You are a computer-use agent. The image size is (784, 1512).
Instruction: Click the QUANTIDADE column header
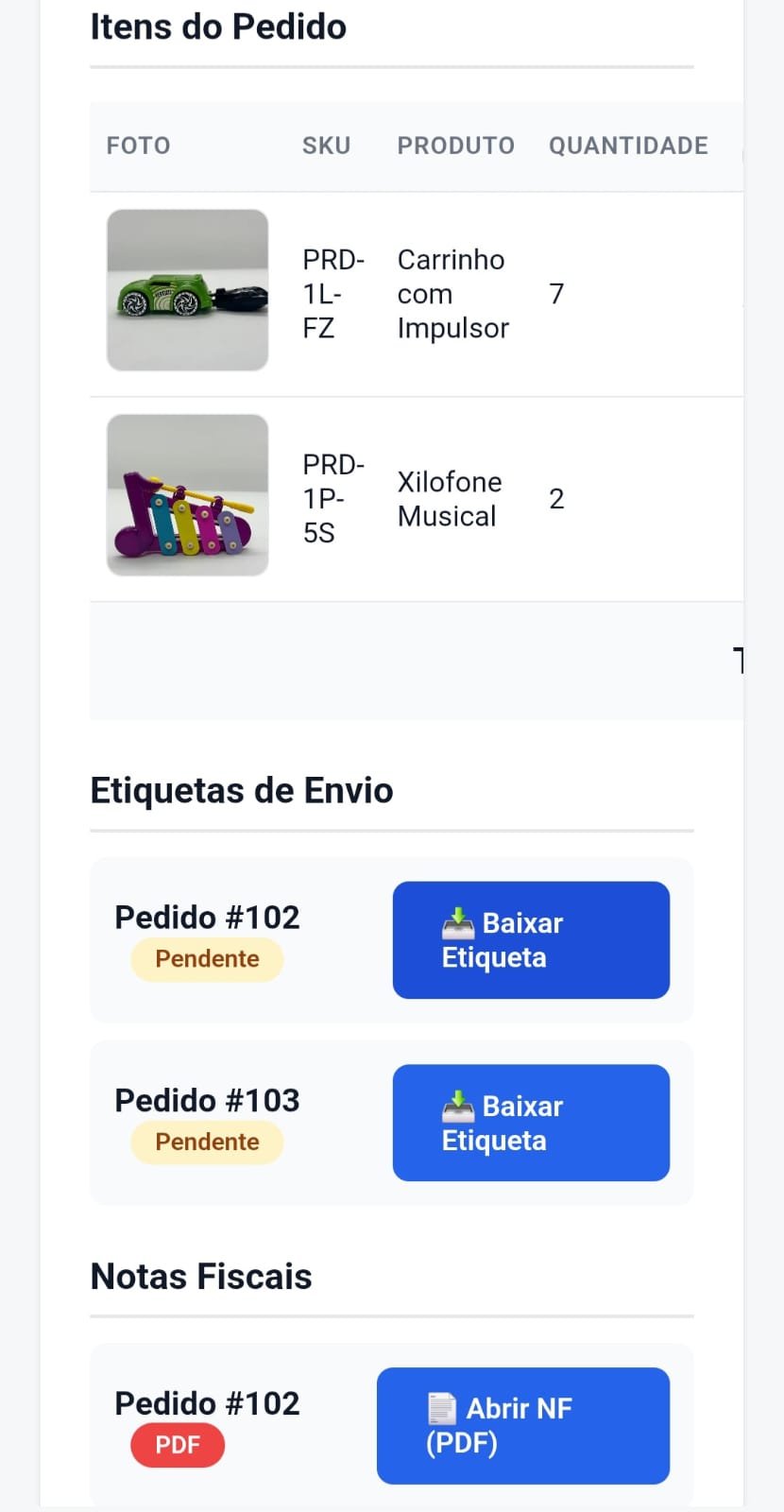(x=627, y=145)
